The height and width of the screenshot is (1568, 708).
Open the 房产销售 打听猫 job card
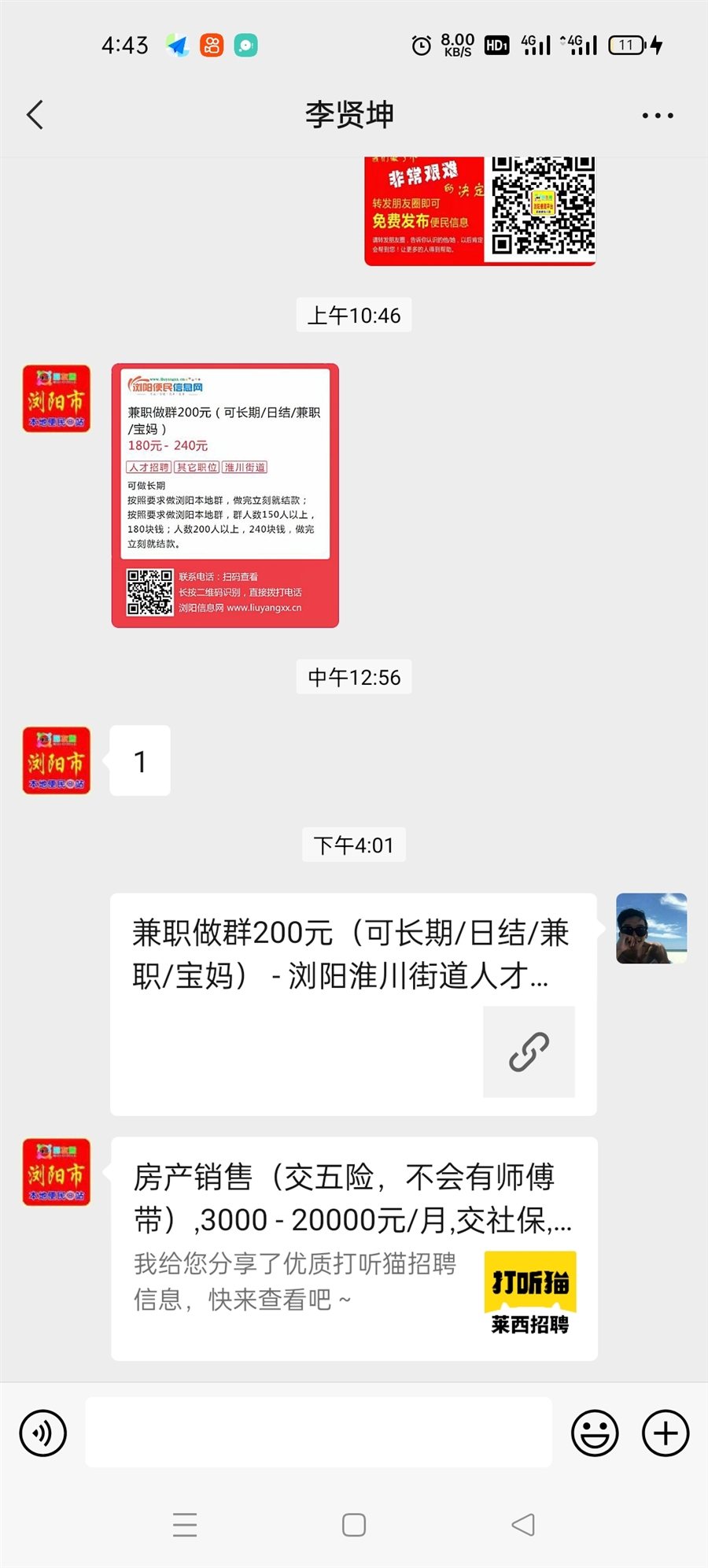(x=354, y=1248)
